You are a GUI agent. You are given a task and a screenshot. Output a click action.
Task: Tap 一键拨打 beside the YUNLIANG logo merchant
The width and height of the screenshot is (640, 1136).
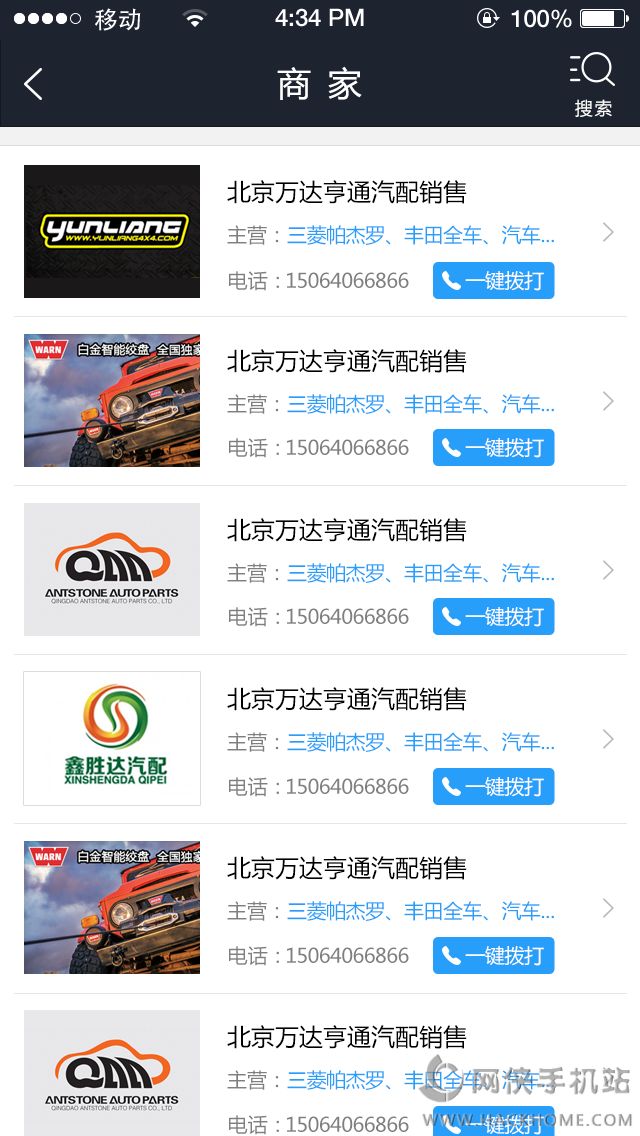pyautogui.click(x=493, y=281)
